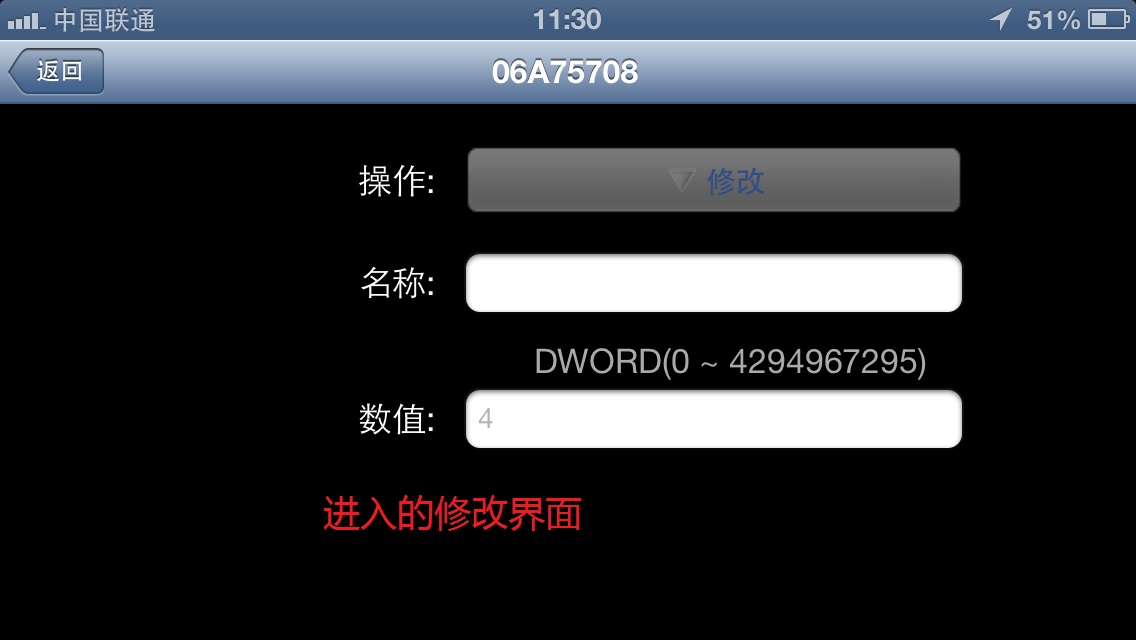
Task: Open the 操作 dropdown showing 修改
Action: click(x=713, y=180)
